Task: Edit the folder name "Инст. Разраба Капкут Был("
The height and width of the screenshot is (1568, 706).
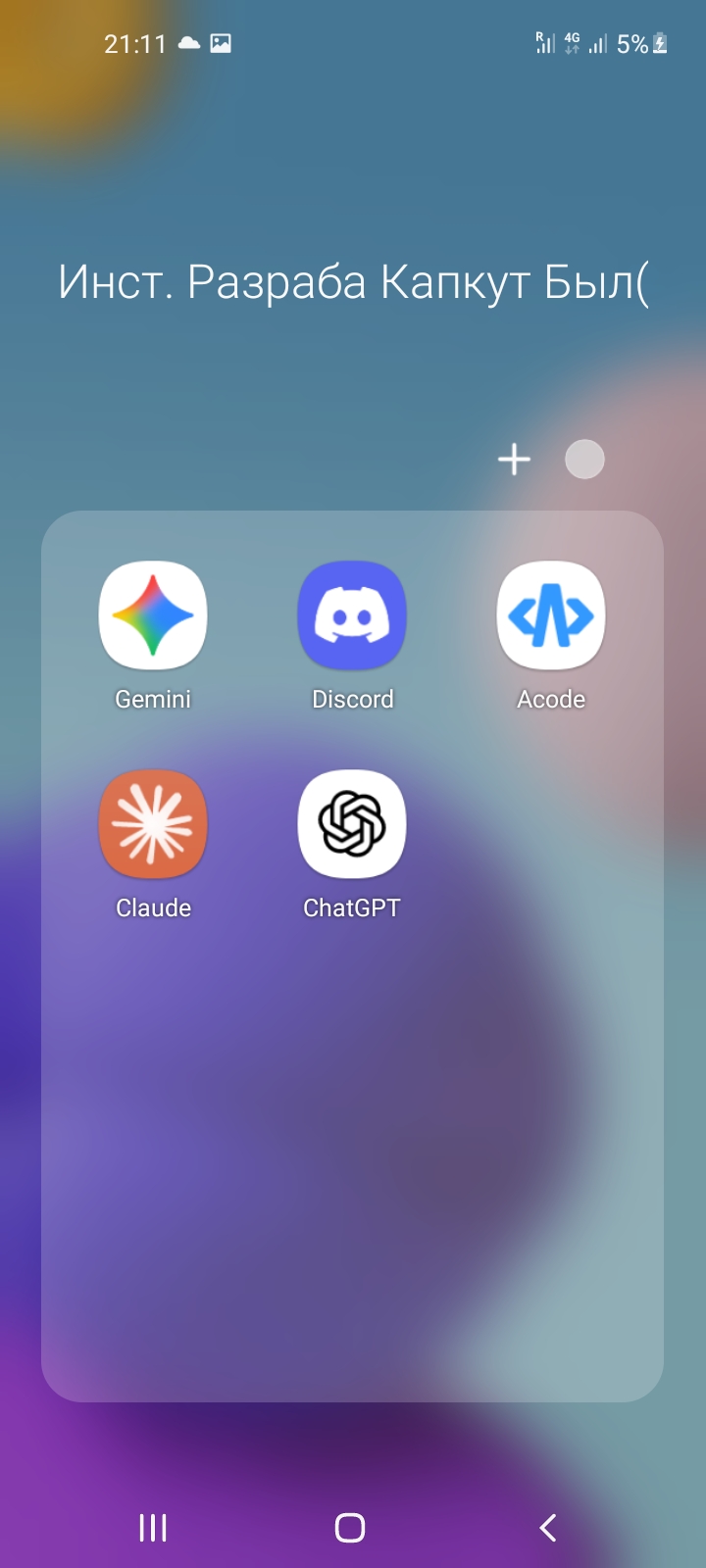Action: coord(353,282)
